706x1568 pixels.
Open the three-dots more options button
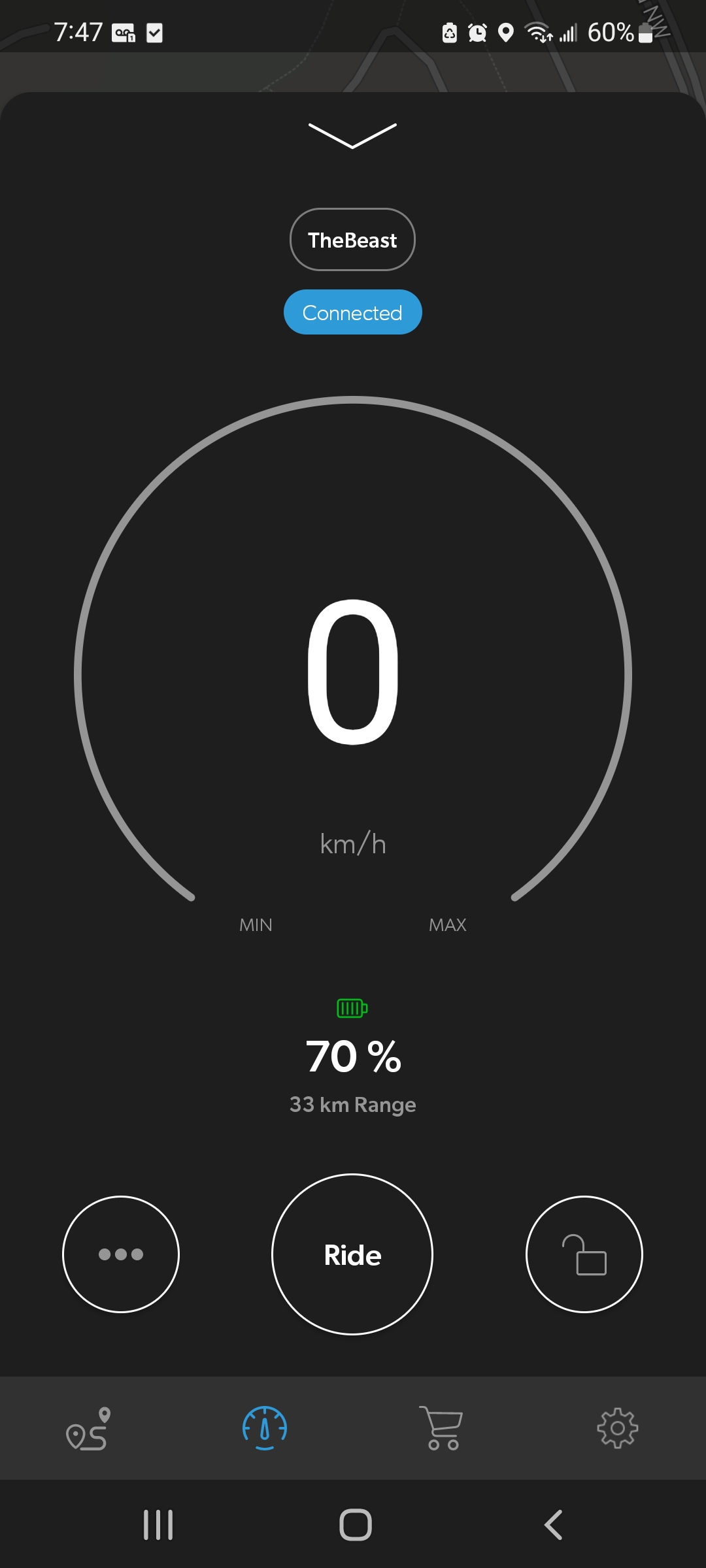click(x=121, y=1254)
